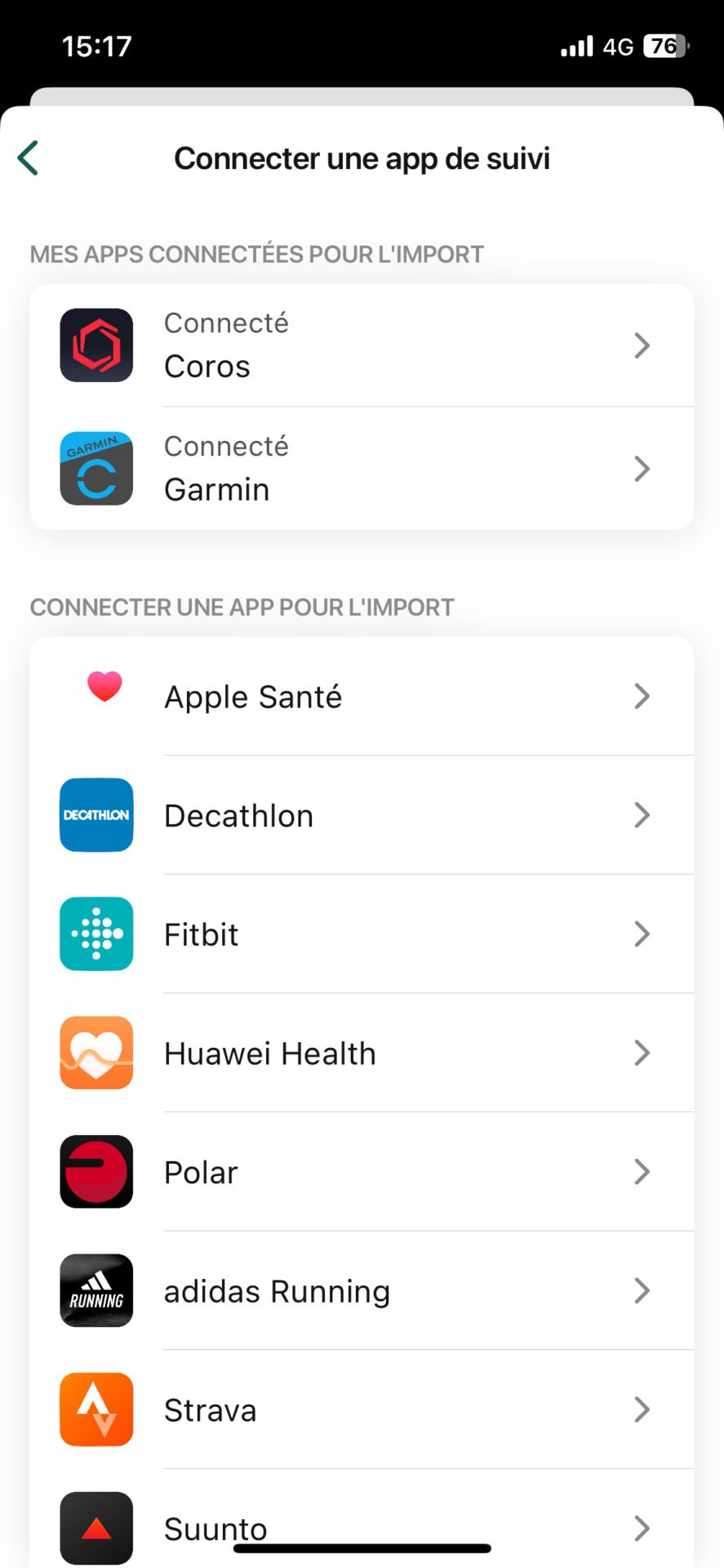
Task: Go back using the top-left arrow
Action: click(29, 158)
